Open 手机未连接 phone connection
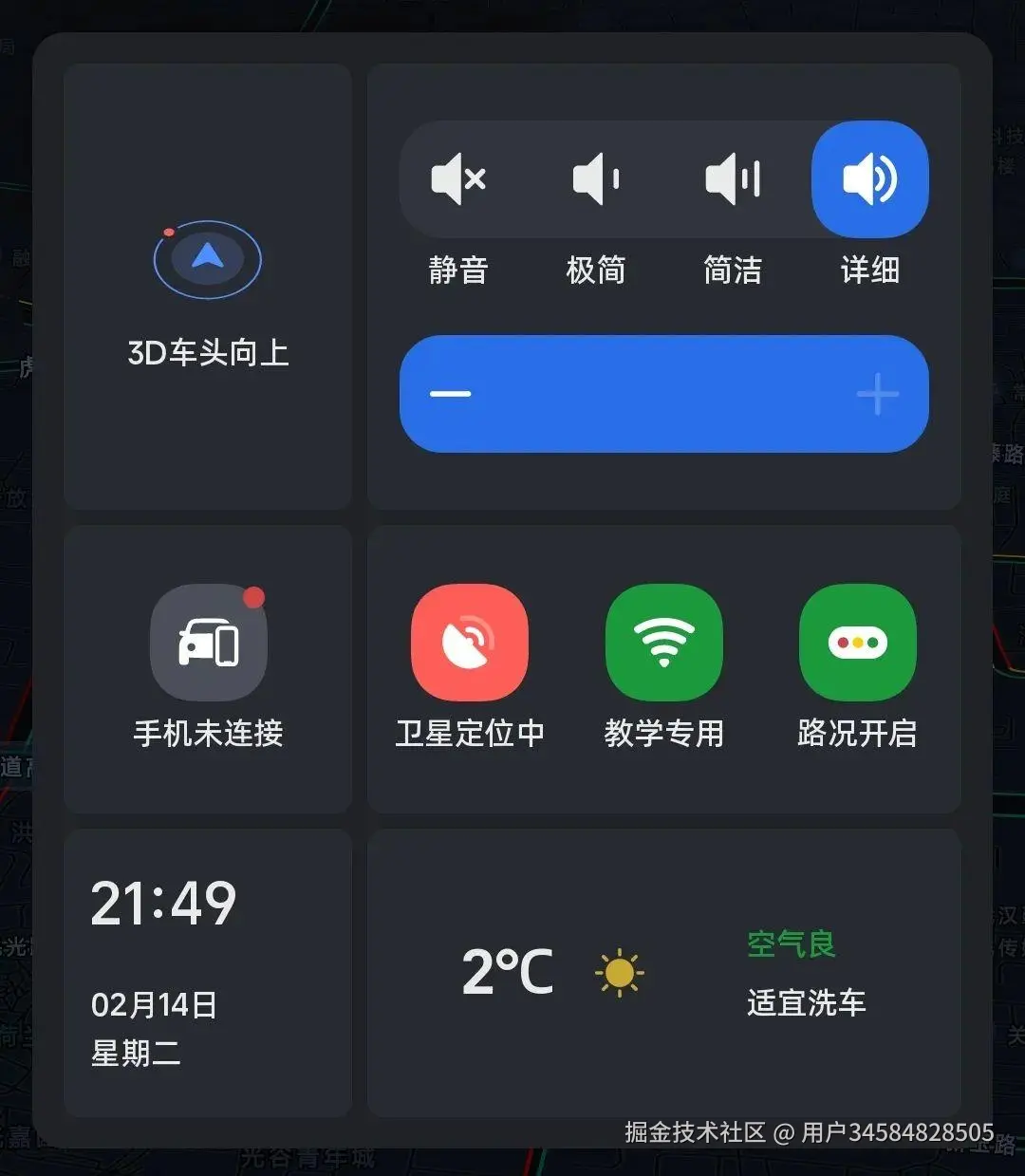The height and width of the screenshot is (1176, 1025). [x=209, y=643]
